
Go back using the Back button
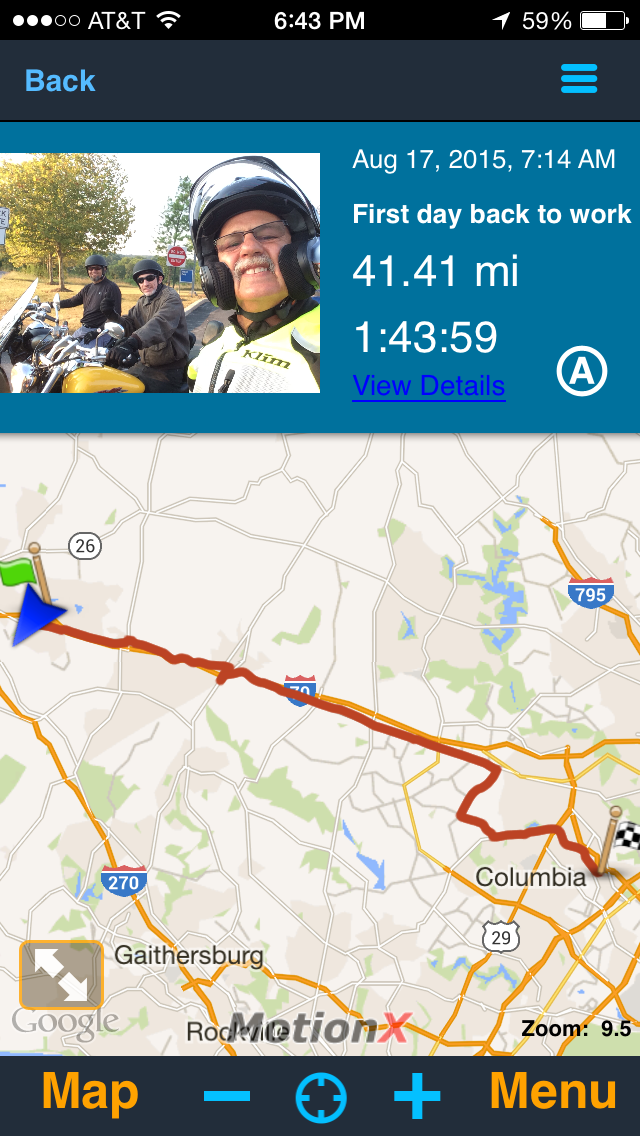tap(60, 81)
